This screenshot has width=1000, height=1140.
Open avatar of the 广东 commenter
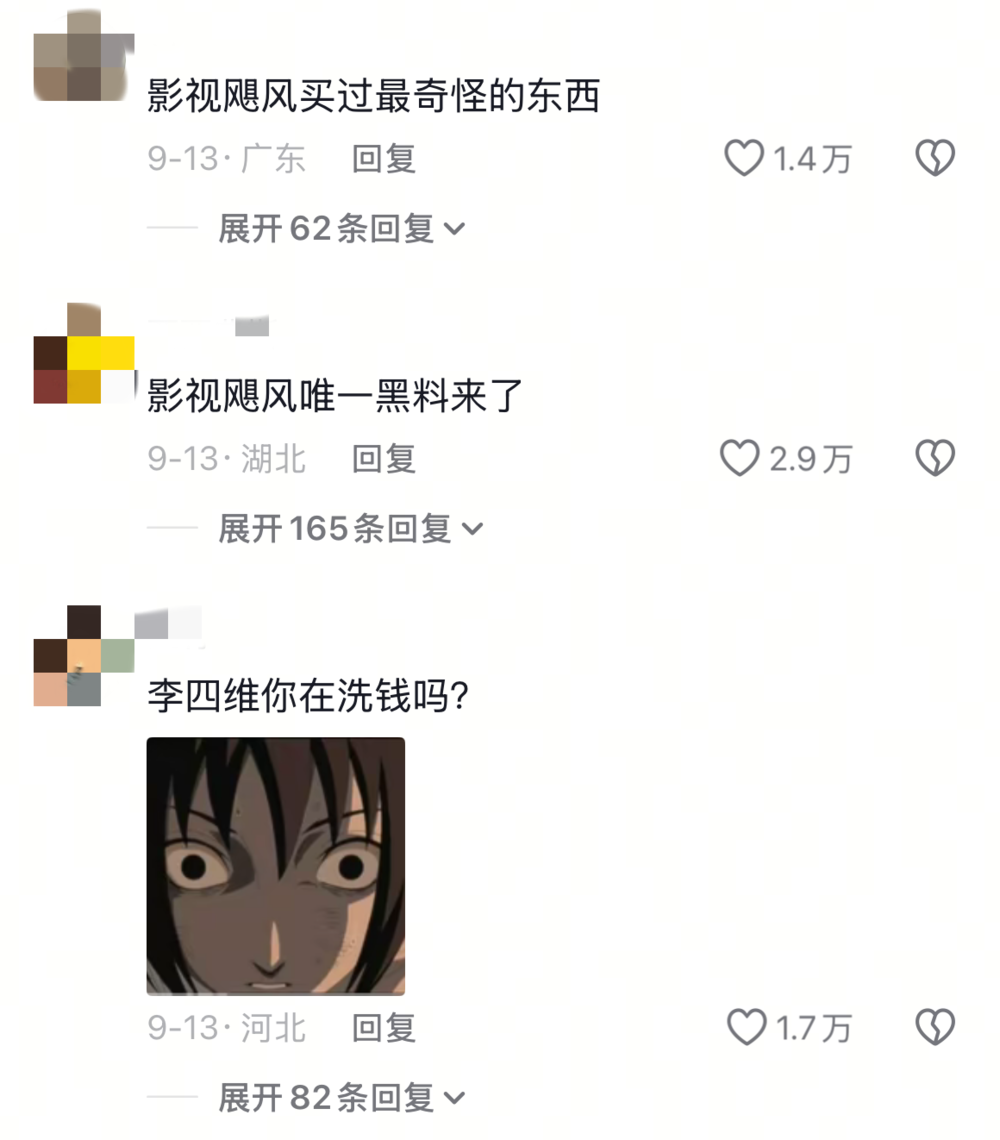(x=84, y=57)
